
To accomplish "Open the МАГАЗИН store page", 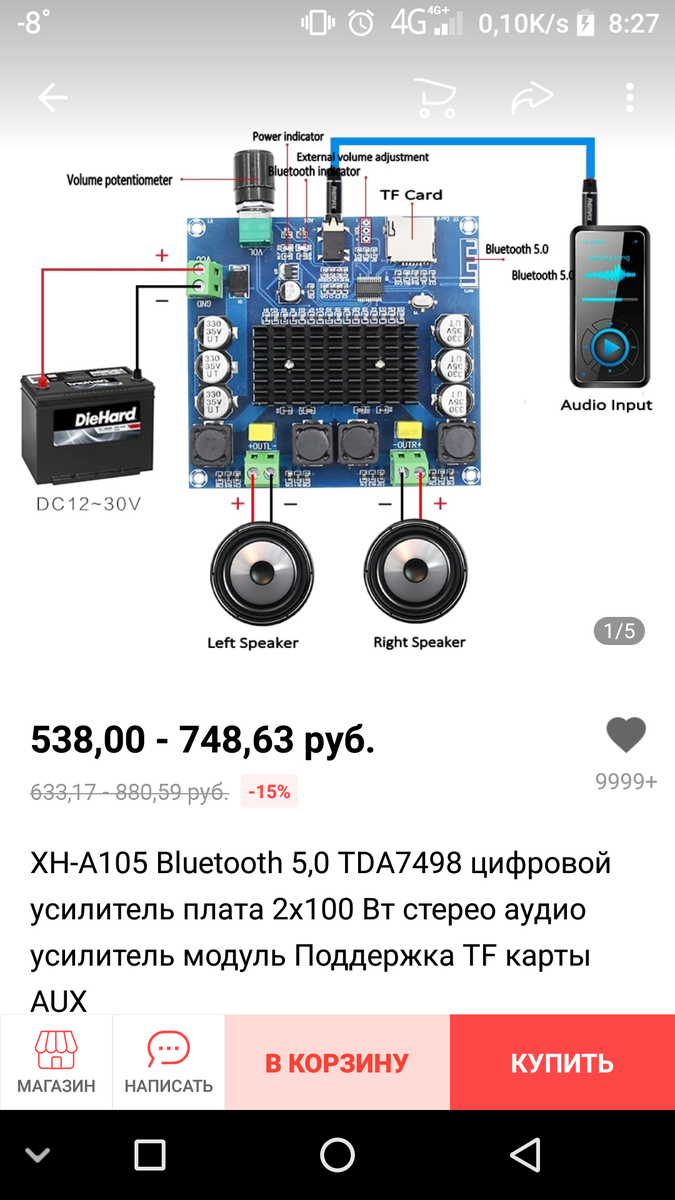I will point(56,1062).
